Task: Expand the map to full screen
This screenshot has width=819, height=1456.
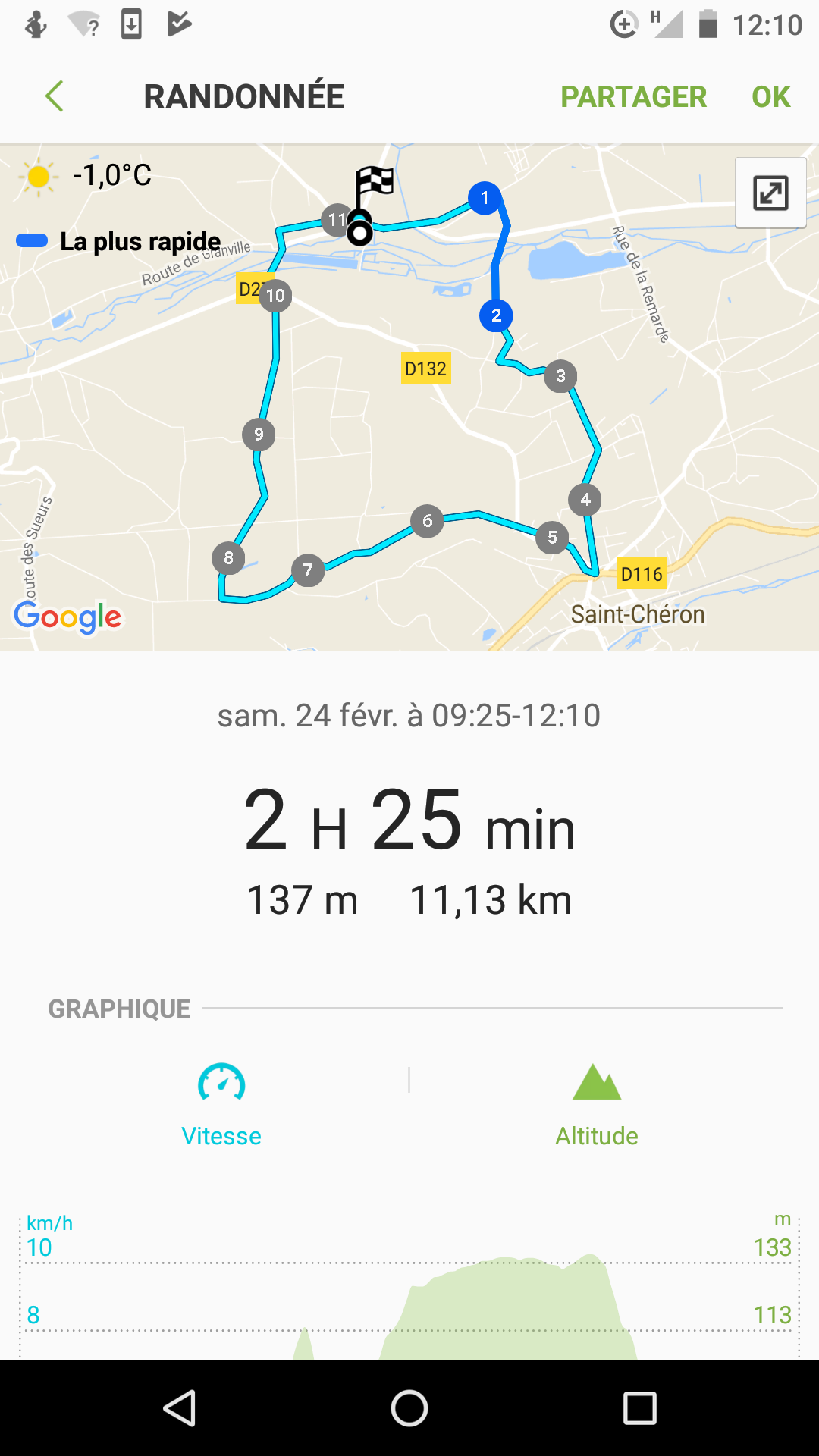Action: pos(770,193)
